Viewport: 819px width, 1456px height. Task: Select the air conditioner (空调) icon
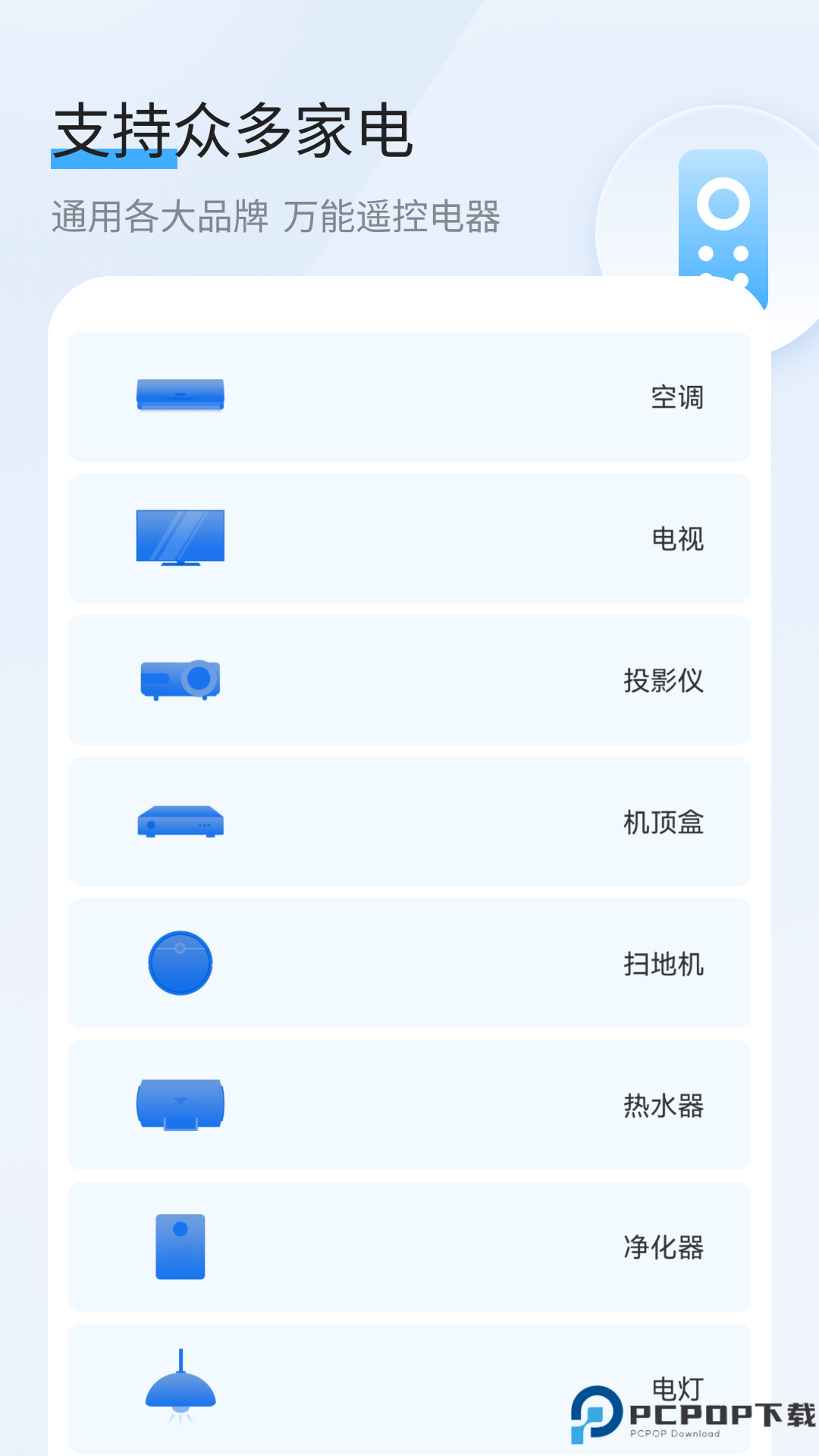(x=180, y=393)
